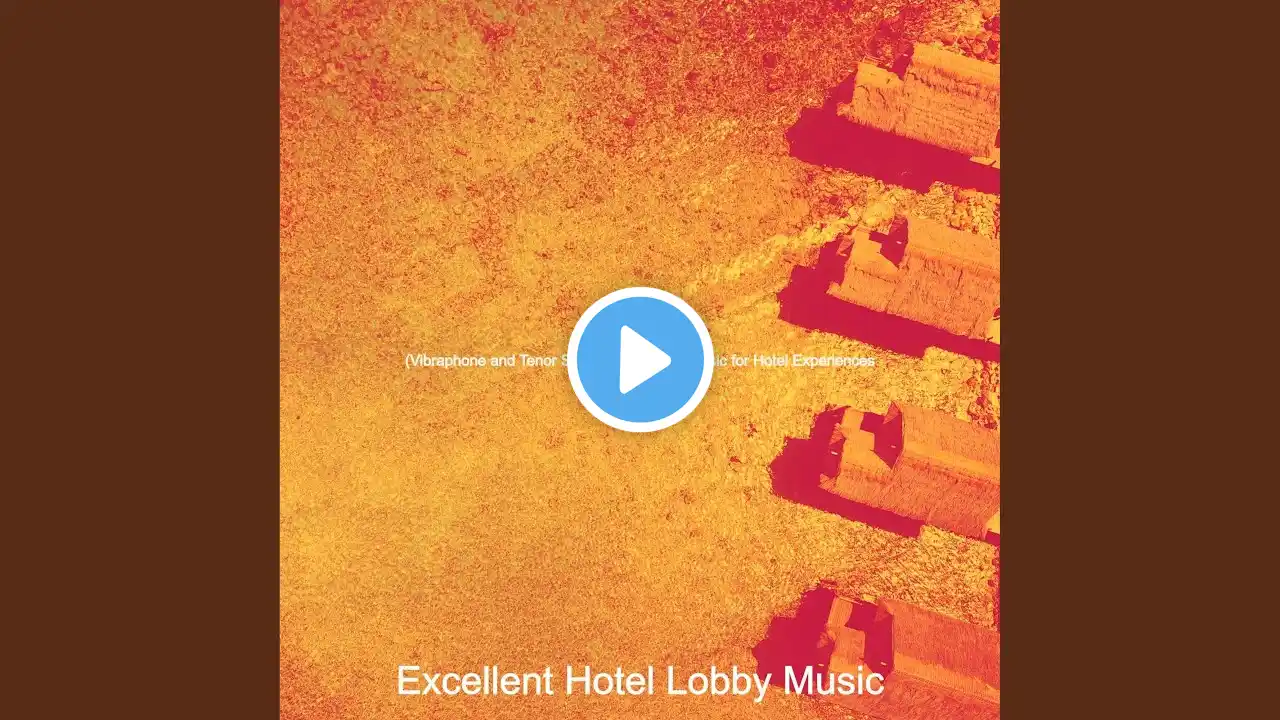Play the Excellent Hotel Lobby Music video
This screenshot has height=720, width=1280.
click(x=640, y=360)
